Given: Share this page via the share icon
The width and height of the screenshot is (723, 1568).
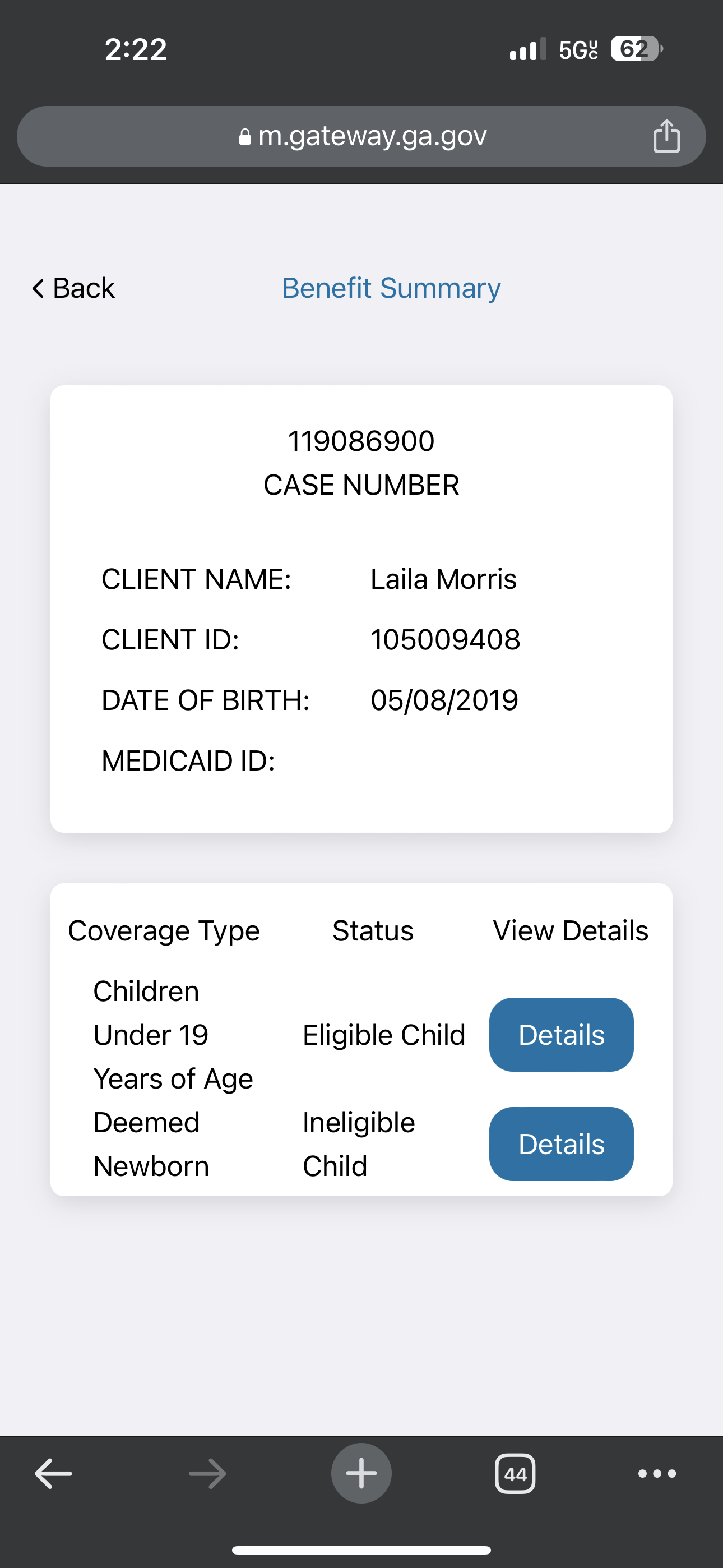Looking at the screenshot, I should [666, 136].
